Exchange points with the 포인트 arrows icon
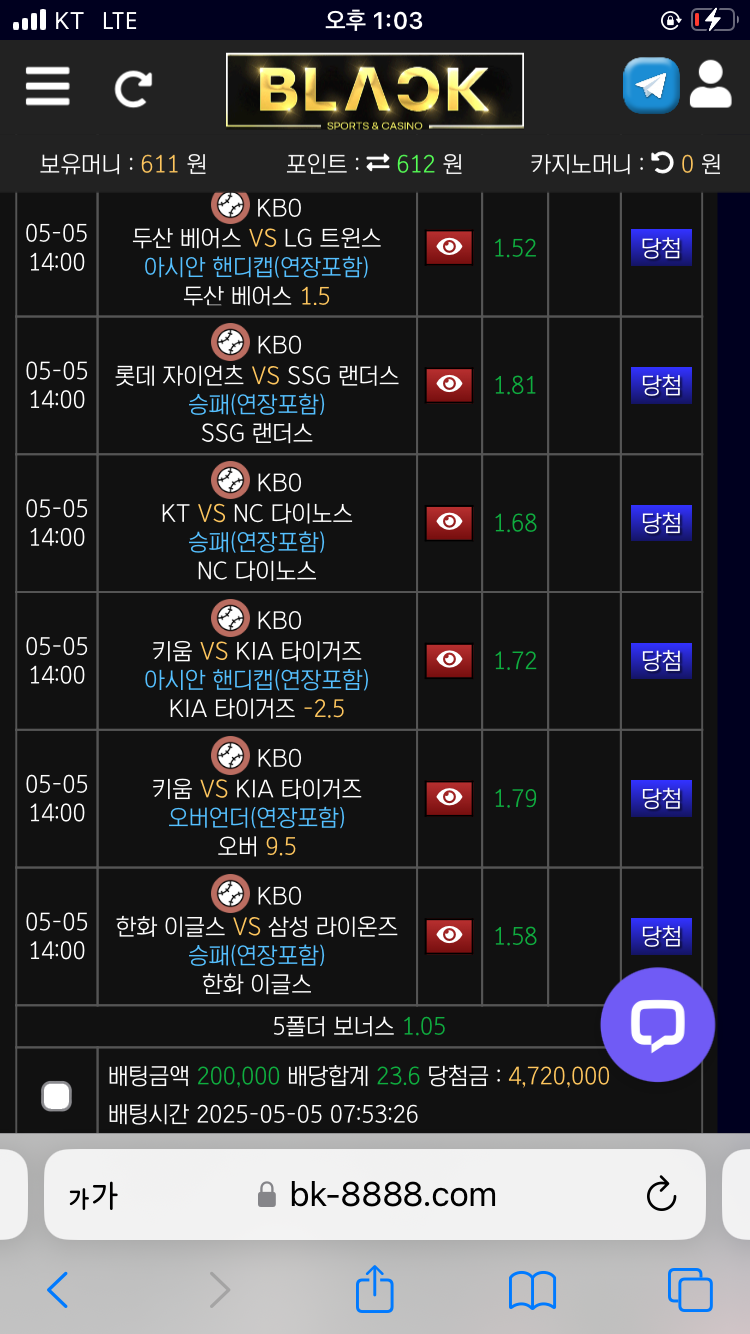Image resolution: width=750 pixels, height=1334 pixels. pos(377,163)
